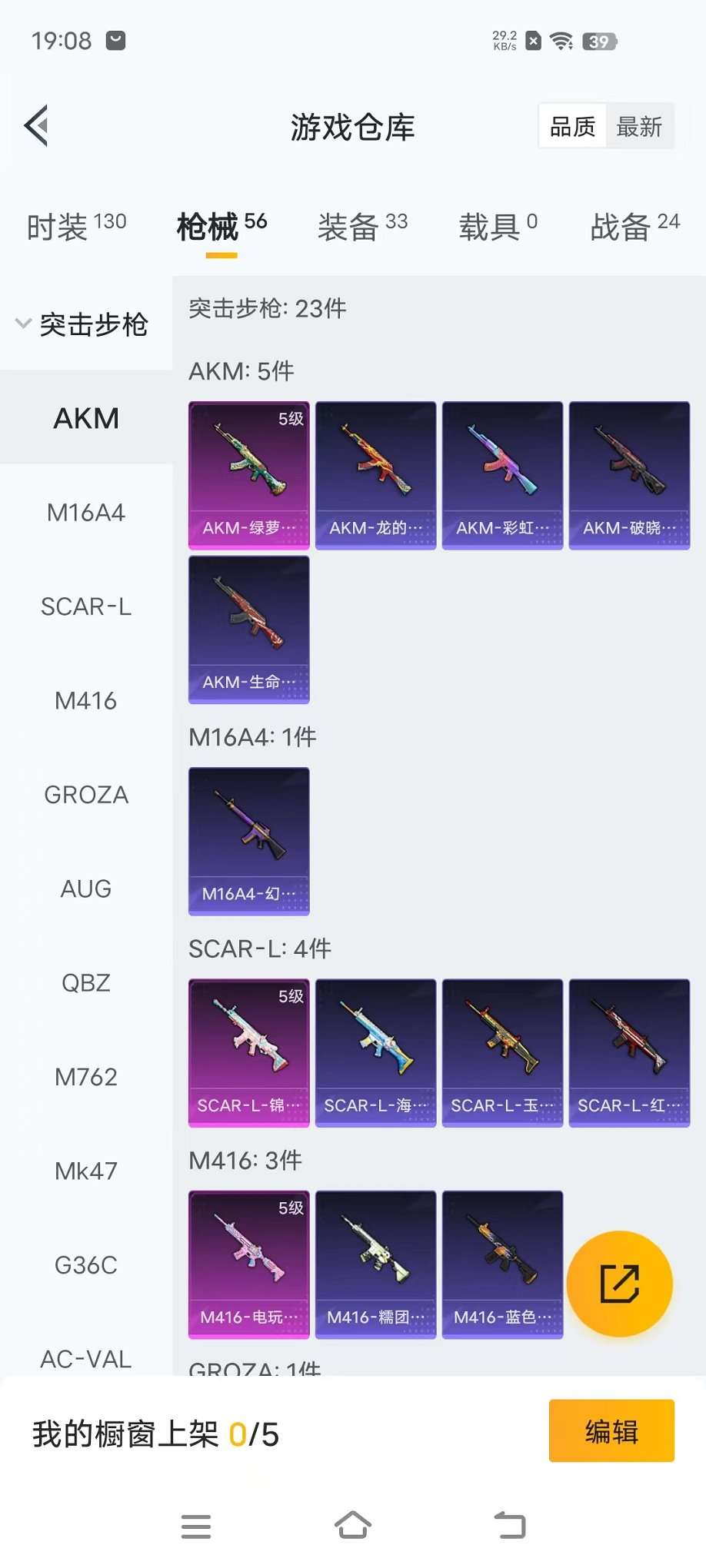Viewport: 706px width, 1568px height.
Task: Open the M16A4-幻 skin card
Action: click(249, 840)
